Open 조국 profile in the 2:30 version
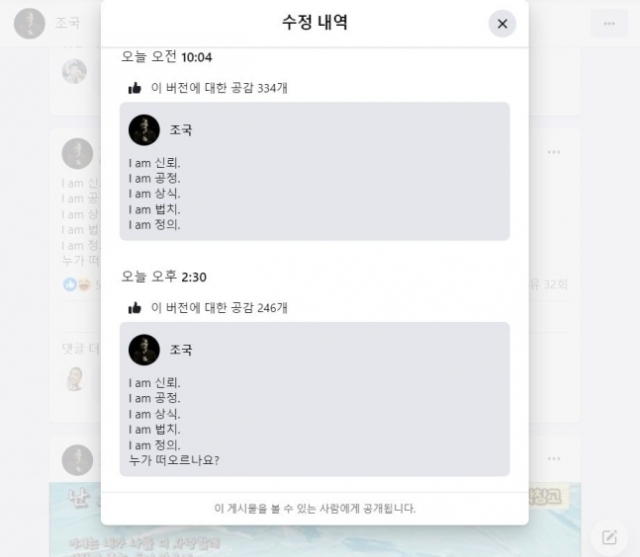This screenshot has height=557, width=640. 181,350
